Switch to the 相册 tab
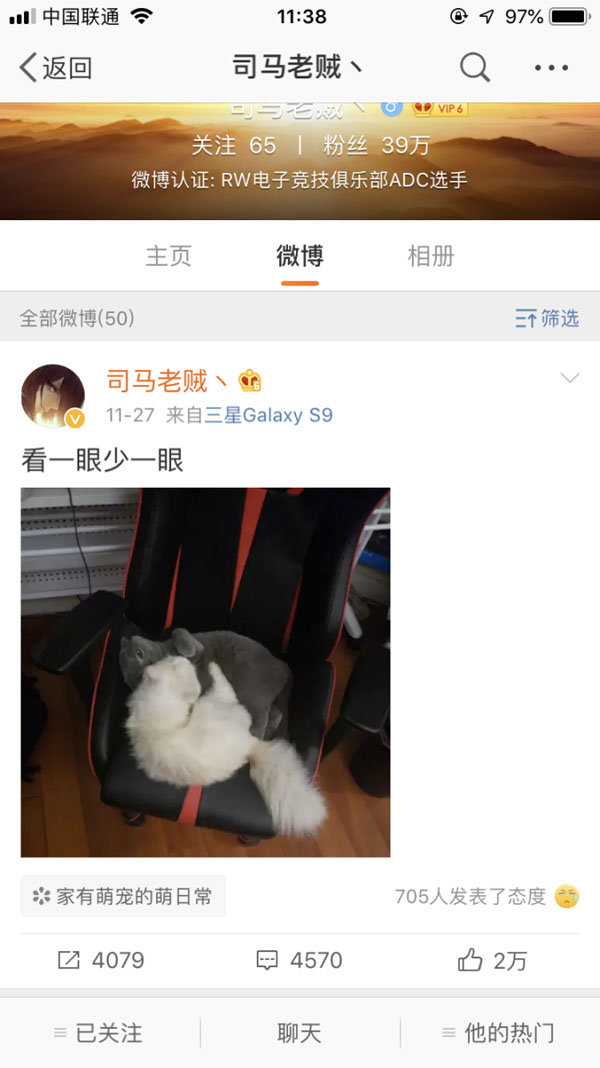Viewport: 600px width, 1068px height. 431,256
